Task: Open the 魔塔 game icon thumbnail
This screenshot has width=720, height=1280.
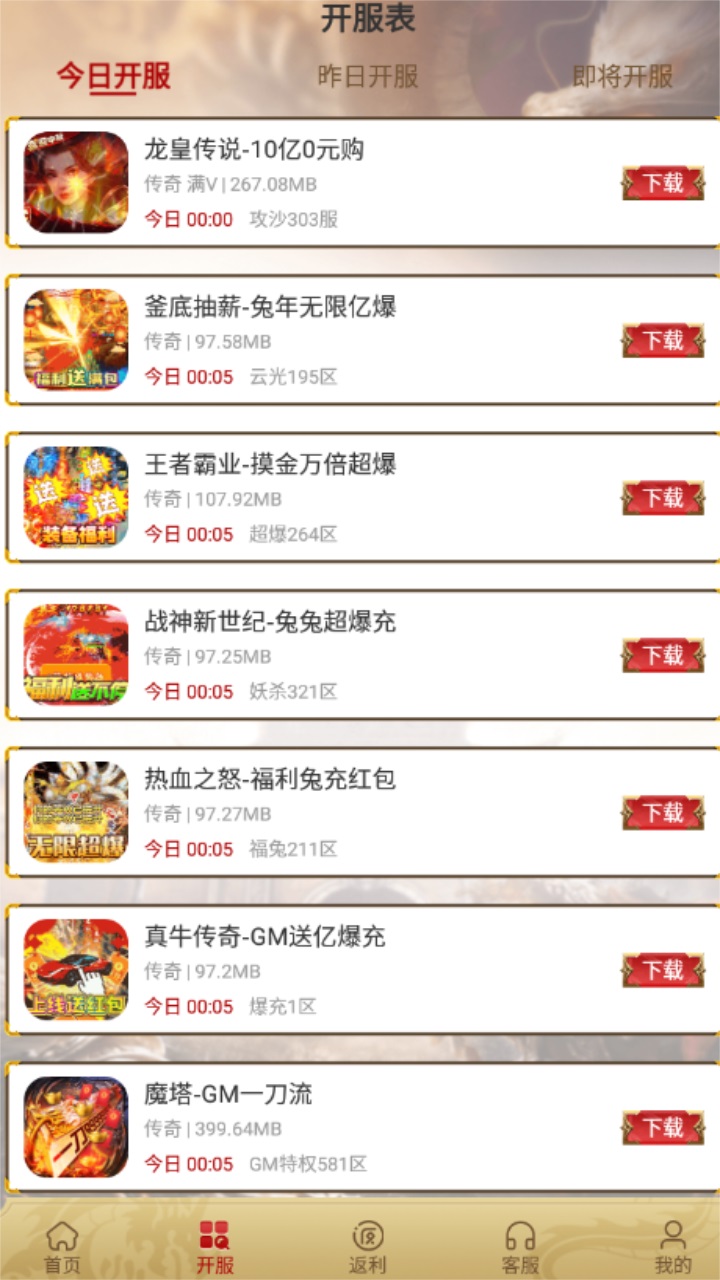Action: click(73, 1124)
